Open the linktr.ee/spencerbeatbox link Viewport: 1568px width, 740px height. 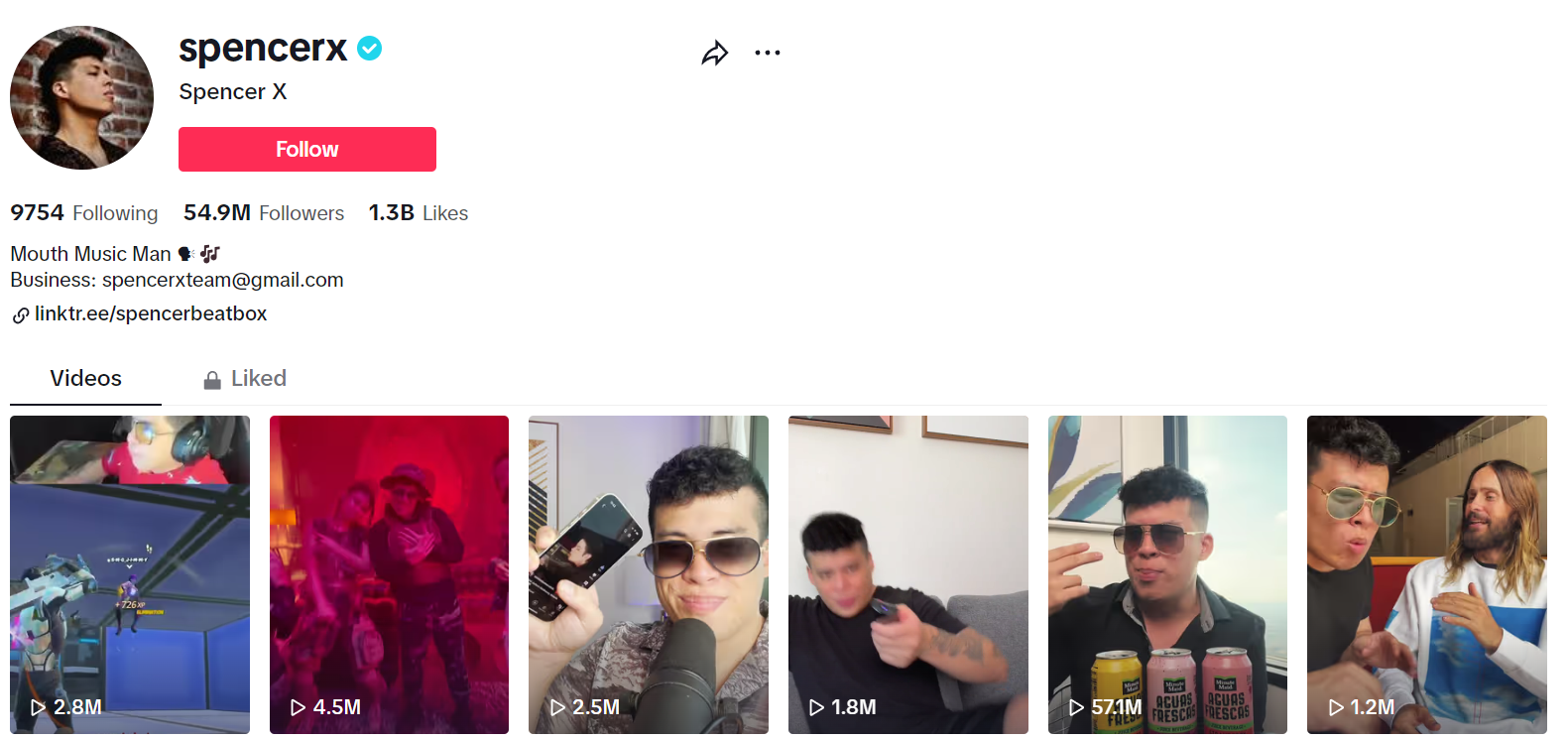point(151,313)
